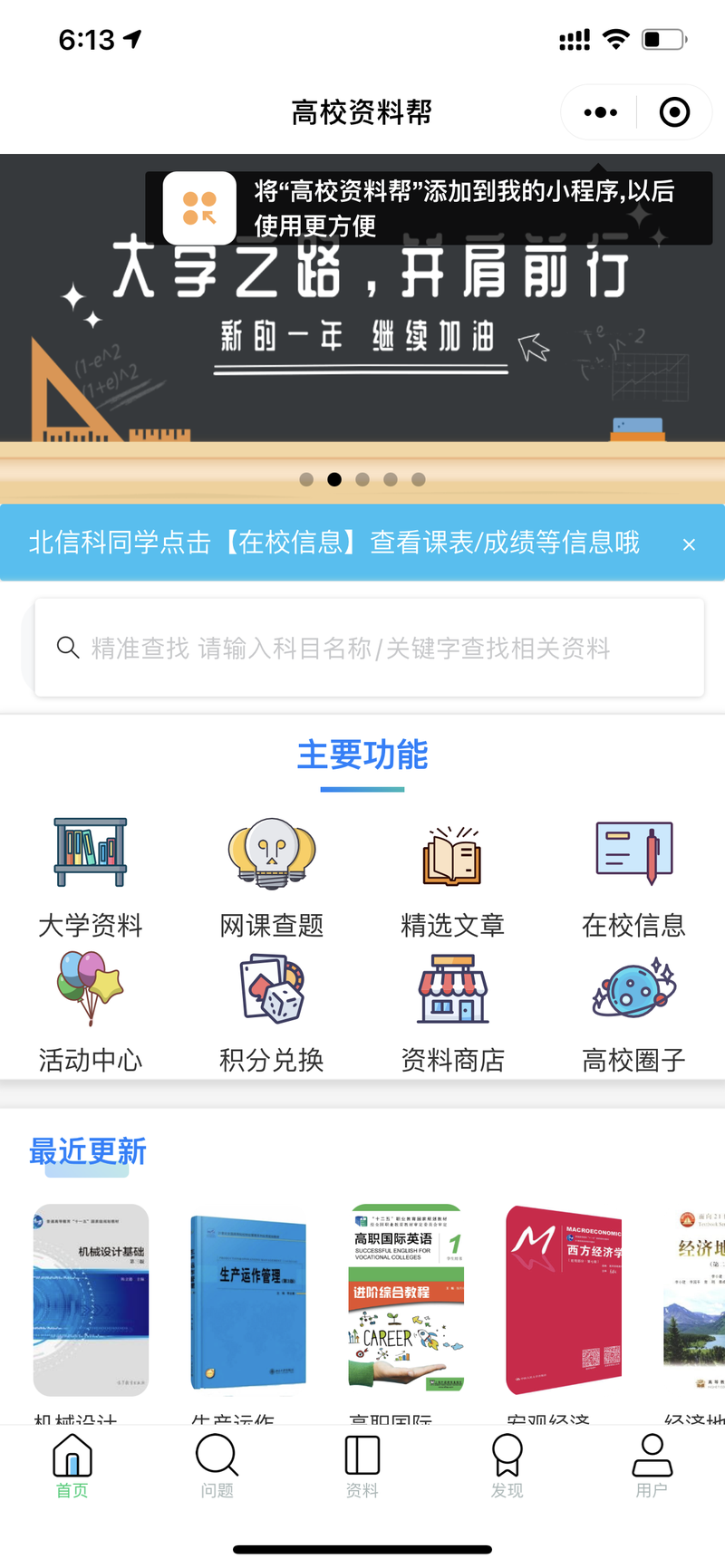Open the 高职国际英语 book
Image resolution: width=725 pixels, height=1568 pixels.
[x=406, y=1298]
